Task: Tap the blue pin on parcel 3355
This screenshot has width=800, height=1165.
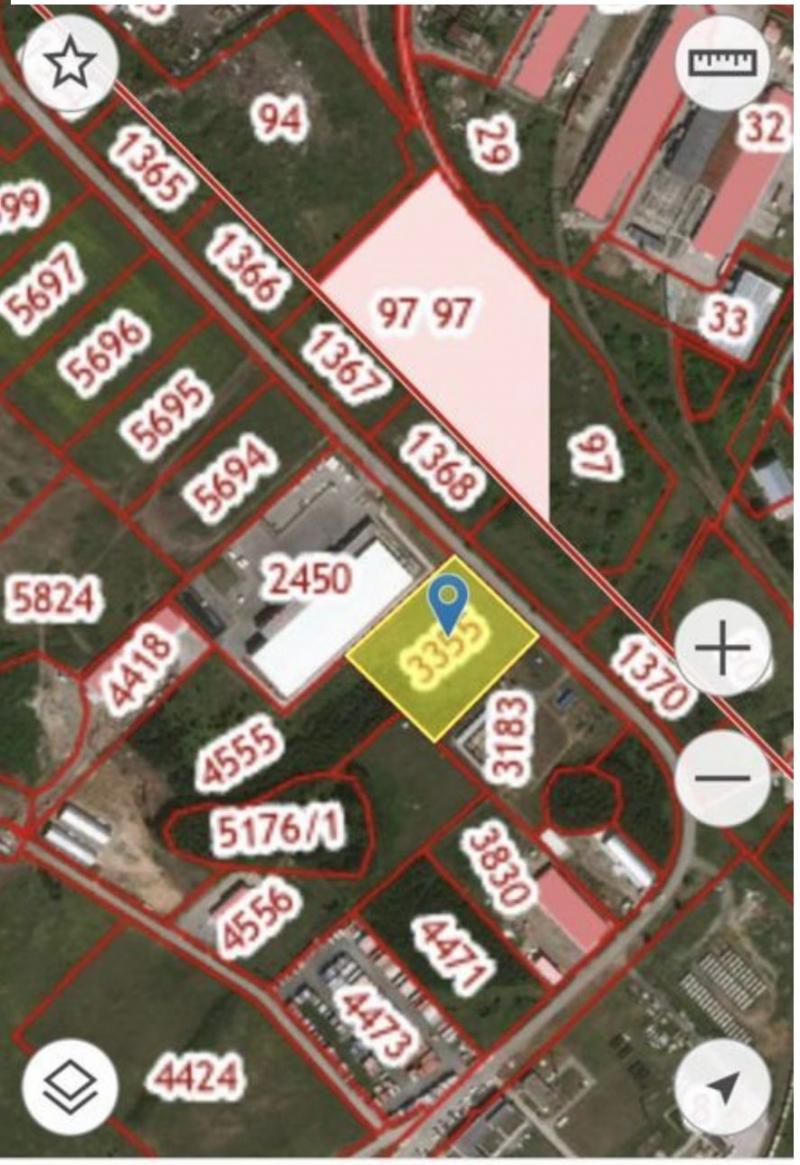Action: tap(450, 606)
